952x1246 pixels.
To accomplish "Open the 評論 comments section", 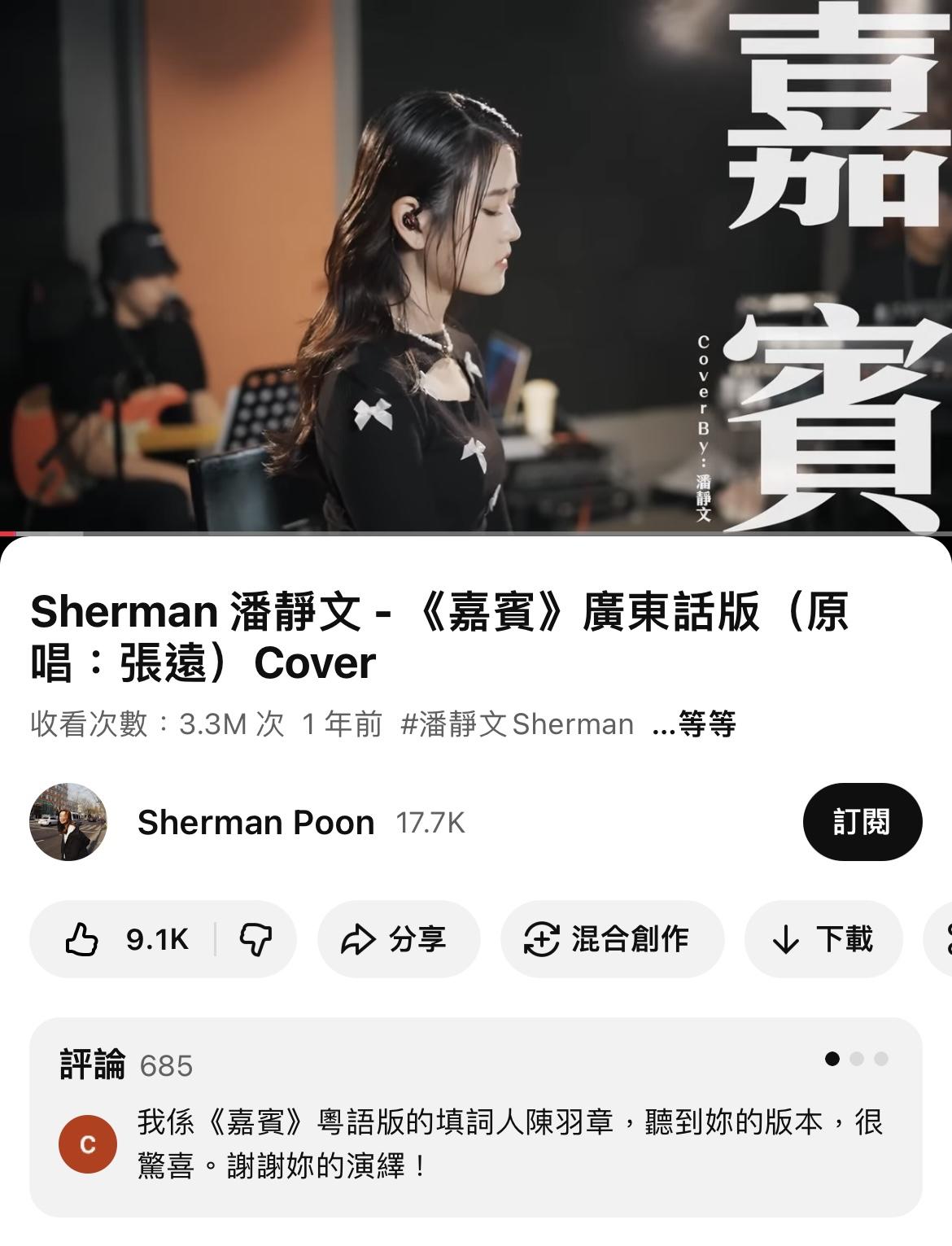I will click(x=475, y=1117).
